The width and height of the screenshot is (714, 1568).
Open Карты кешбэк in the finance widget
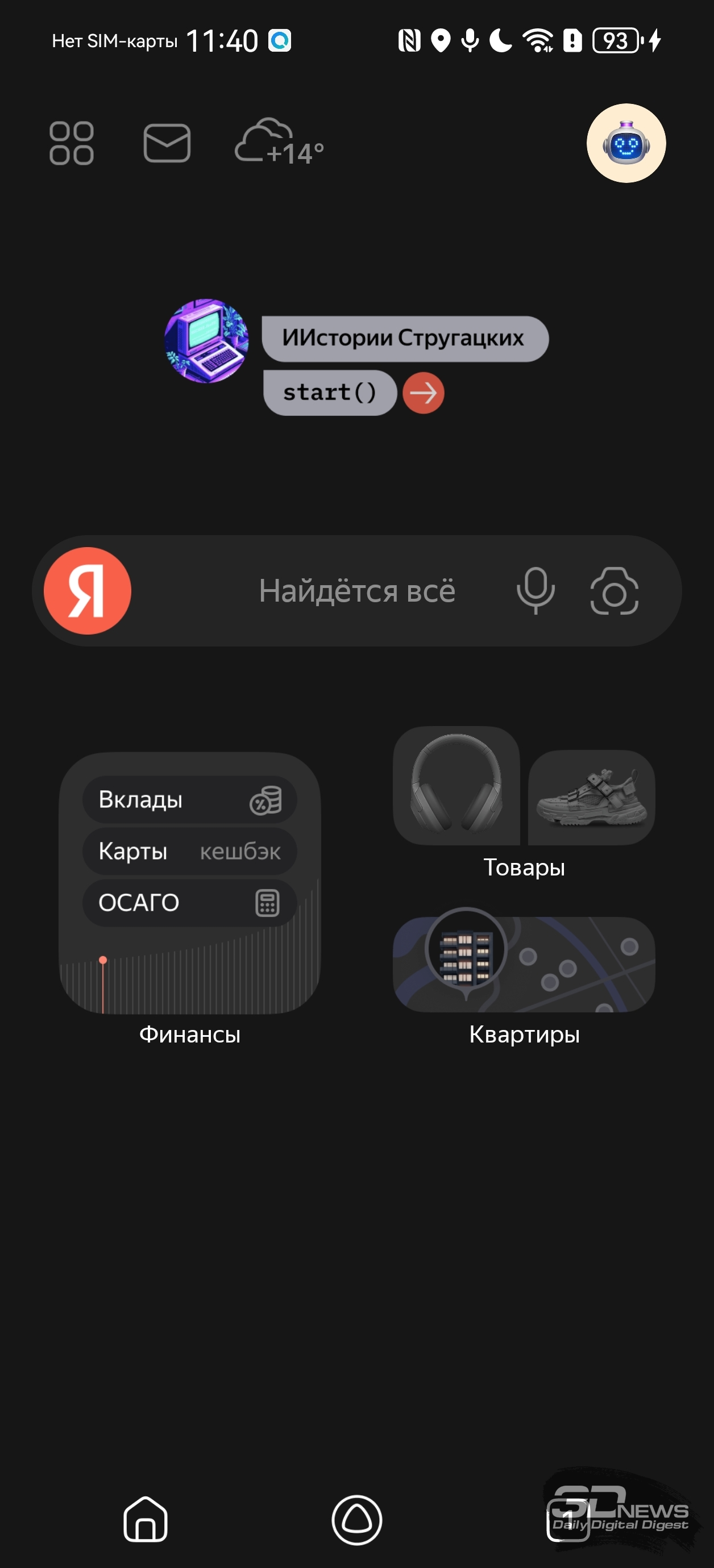(189, 851)
